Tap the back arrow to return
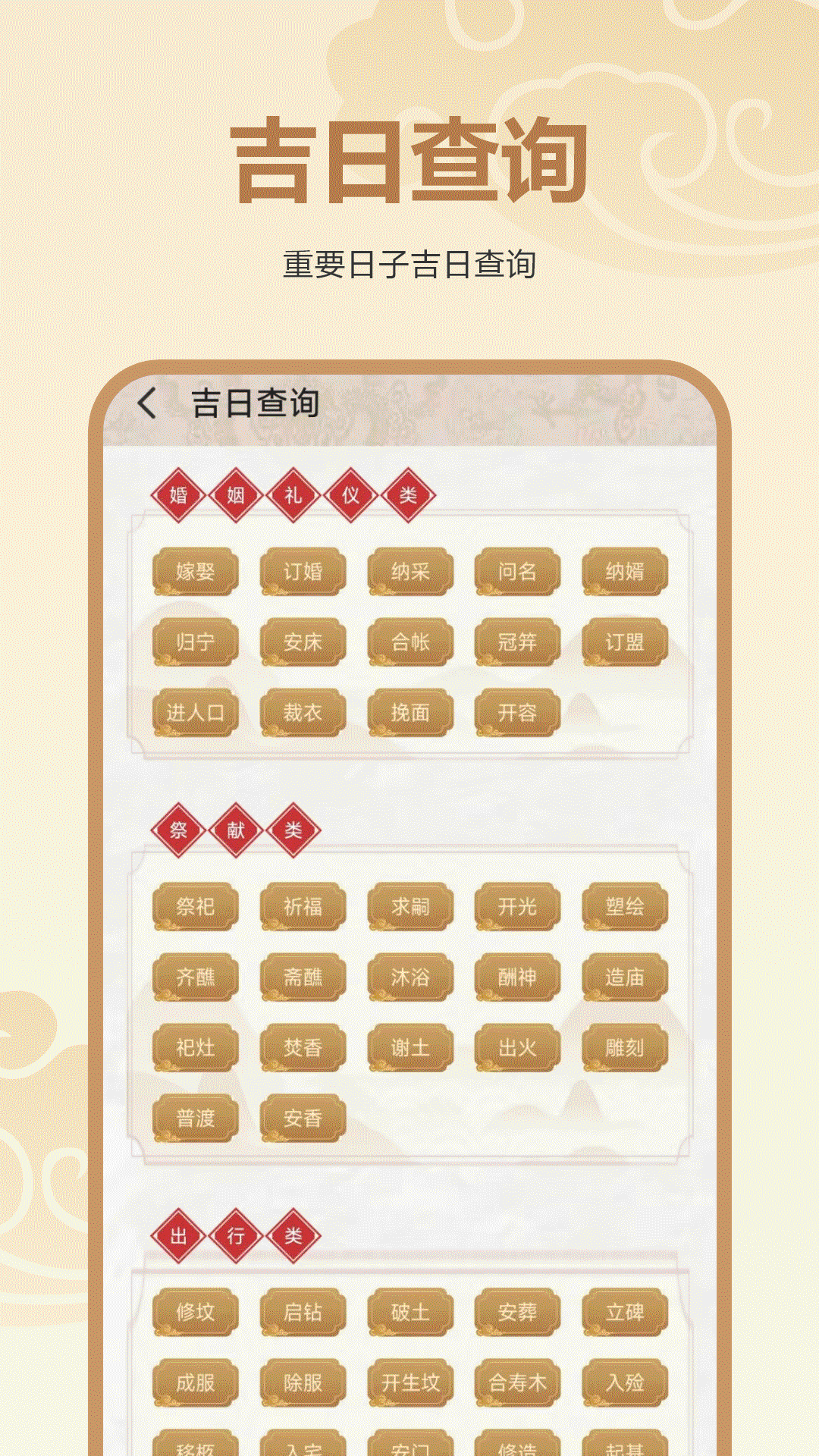Screen dimensions: 819x1456 point(149,404)
